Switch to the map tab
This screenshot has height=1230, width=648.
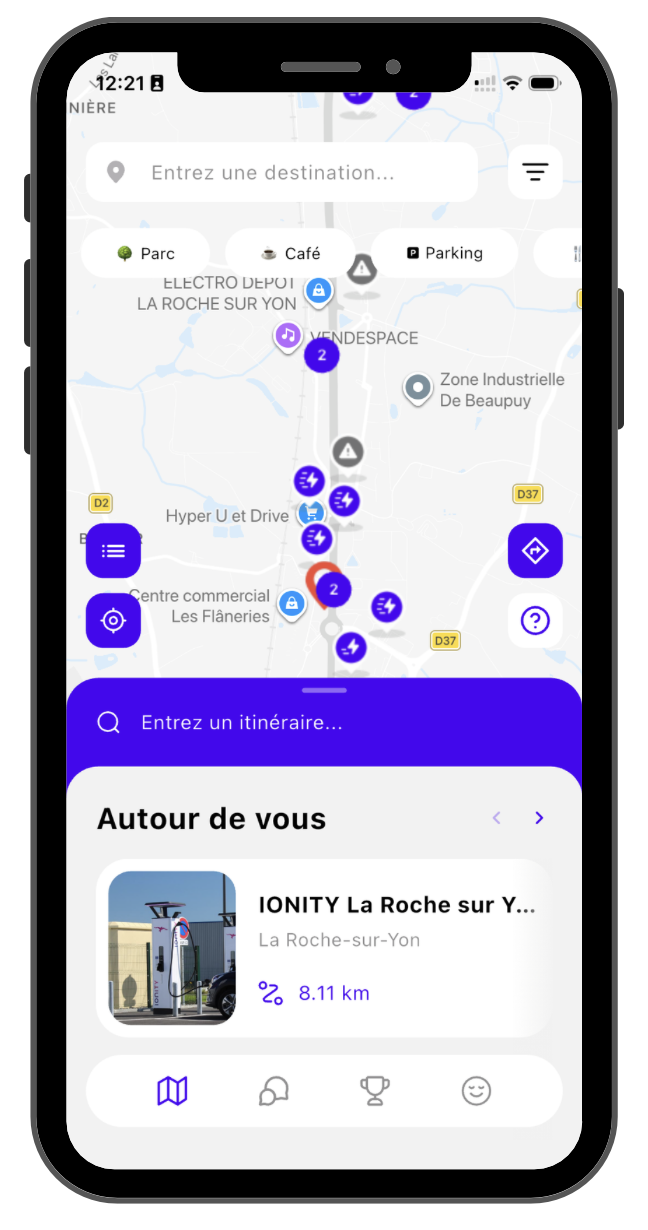[172, 1091]
